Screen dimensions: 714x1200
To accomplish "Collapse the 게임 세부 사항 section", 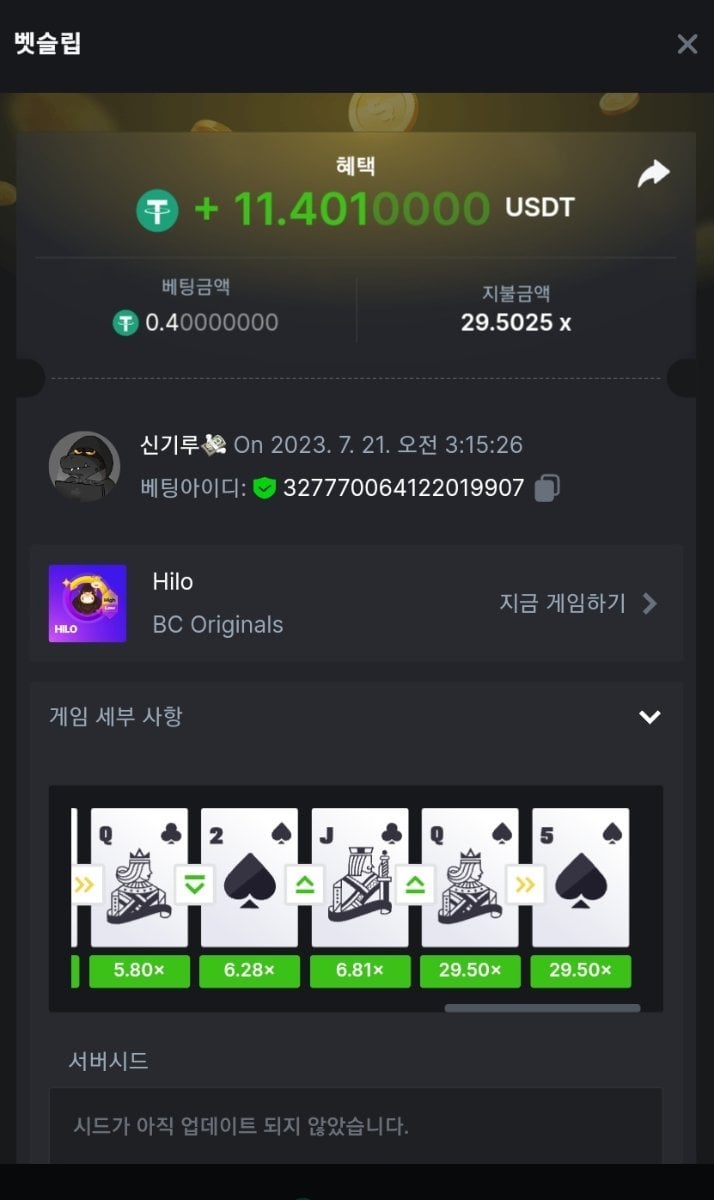I will (650, 717).
